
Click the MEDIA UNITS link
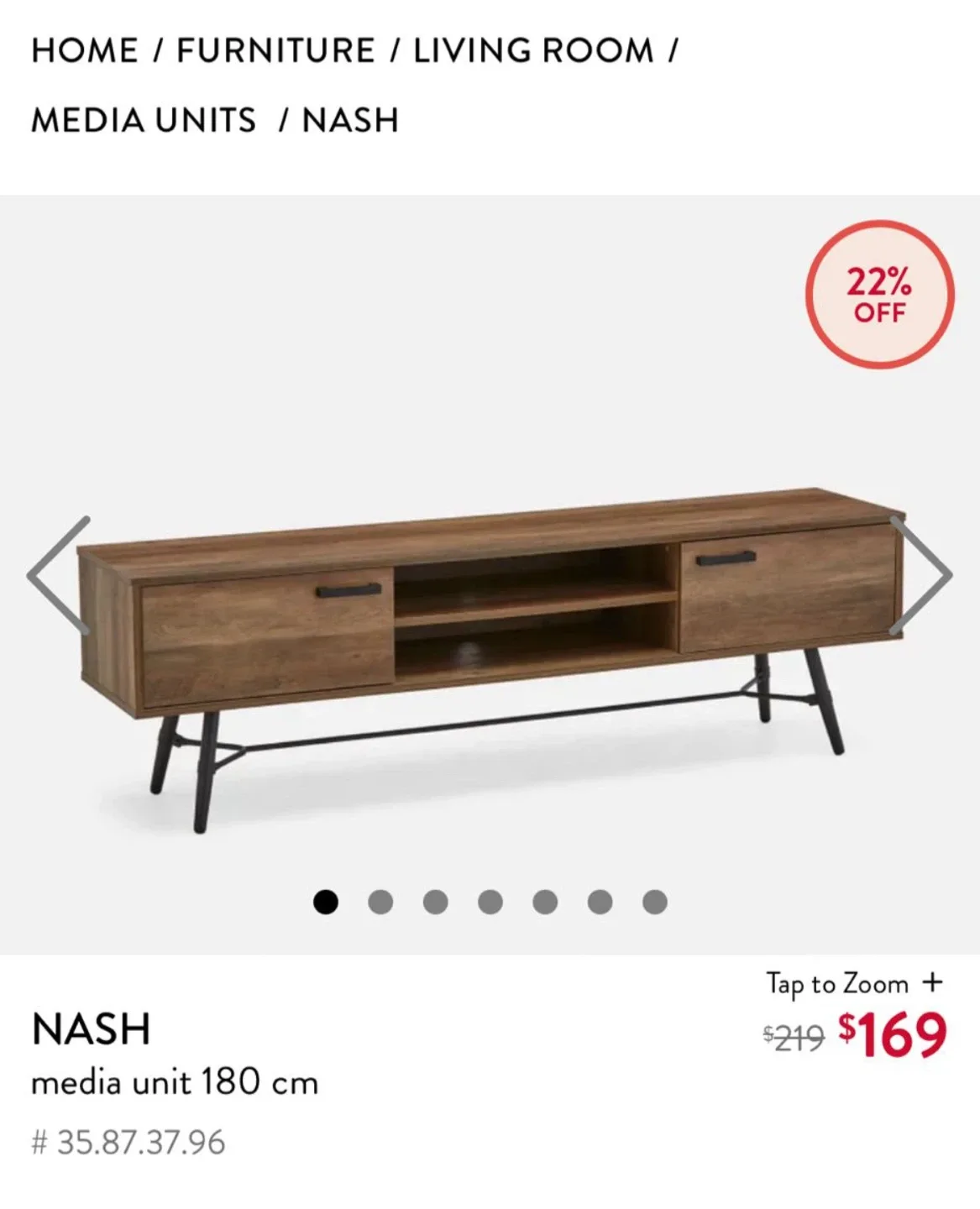tap(143, 119)
